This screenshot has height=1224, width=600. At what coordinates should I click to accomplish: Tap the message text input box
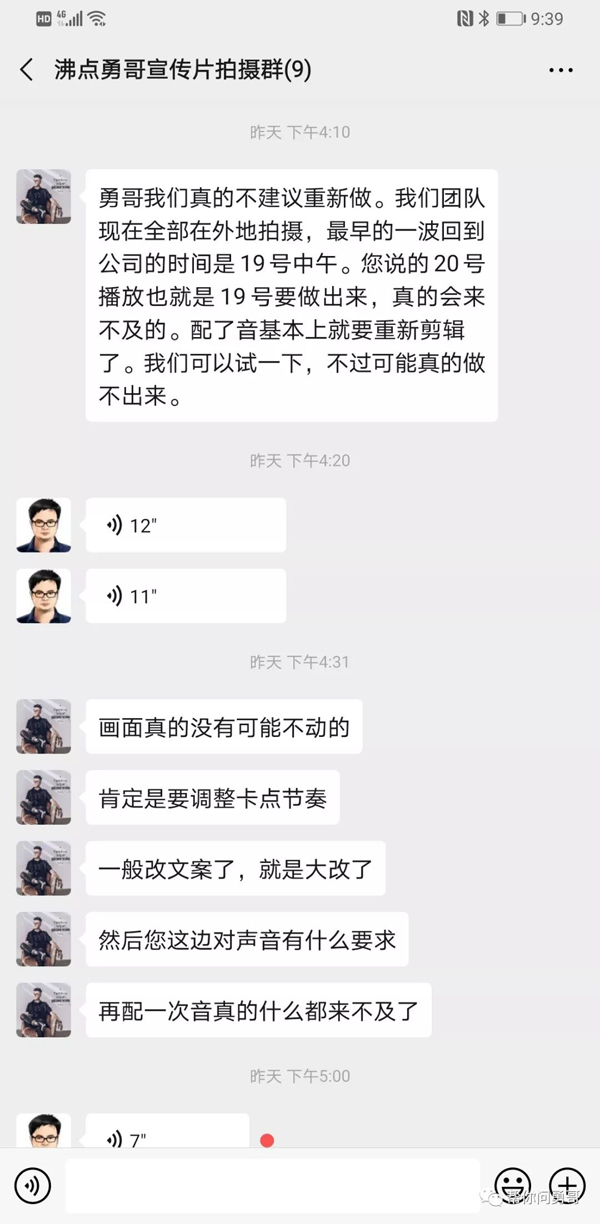[273, 1186]
